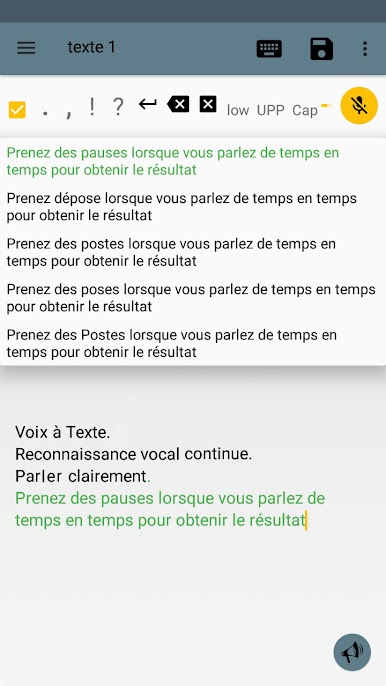Insert an exclamation mark
This screenshot has height=686, width=386.
pos(92,107)
